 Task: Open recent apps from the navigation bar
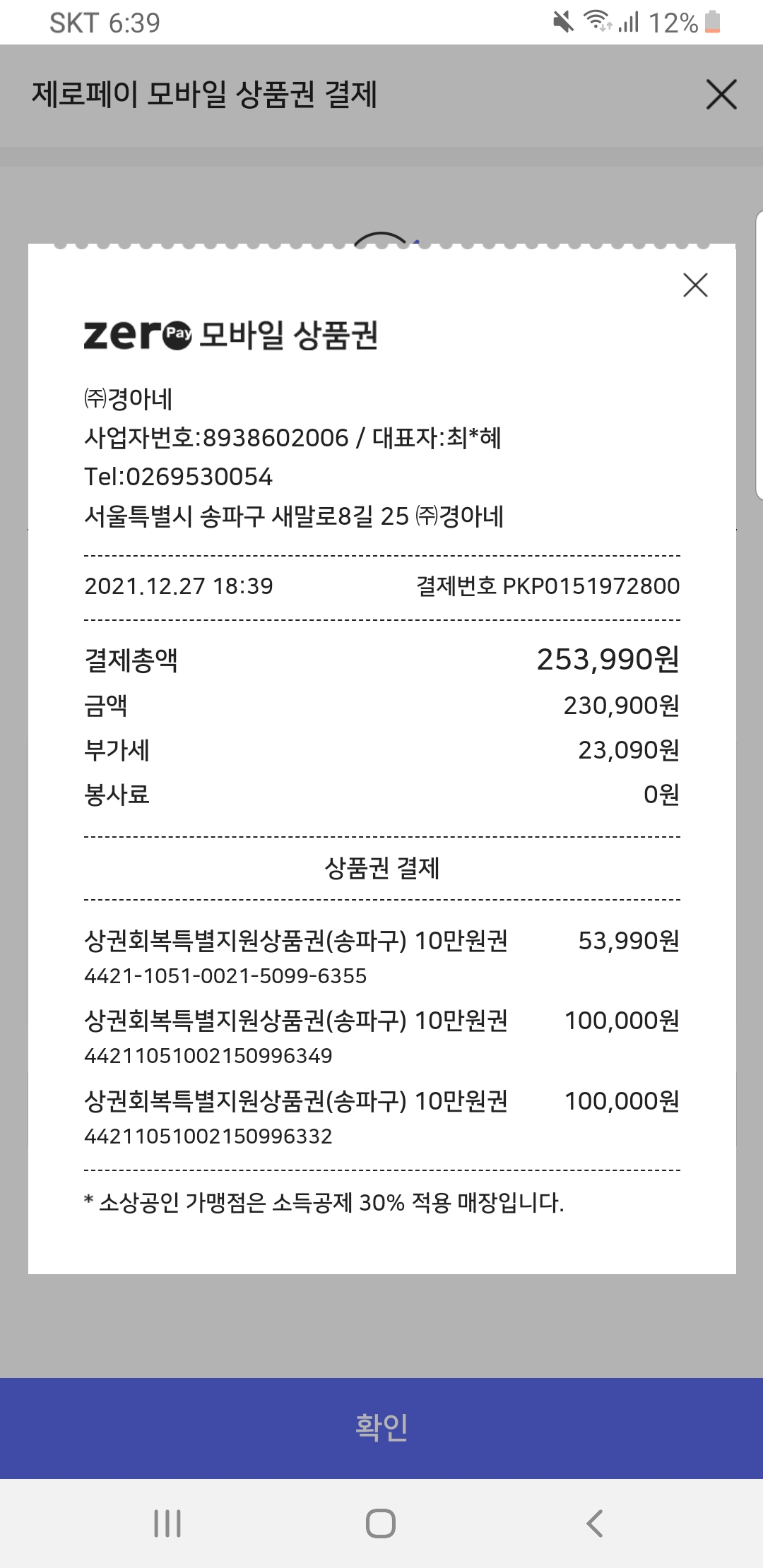coord(167,1524)
